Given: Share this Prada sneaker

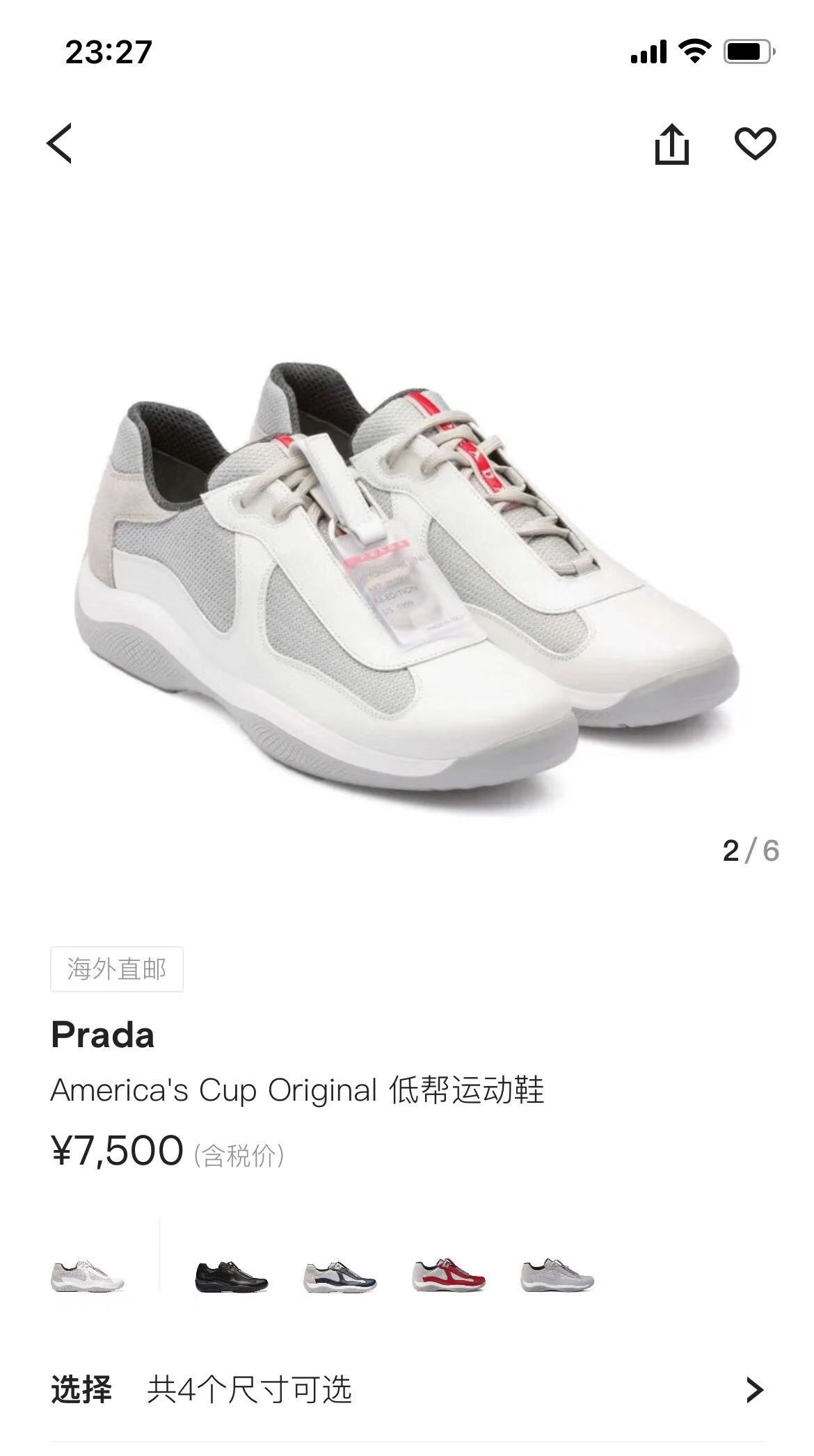Looking at the screenshot, I should (671, 144).
